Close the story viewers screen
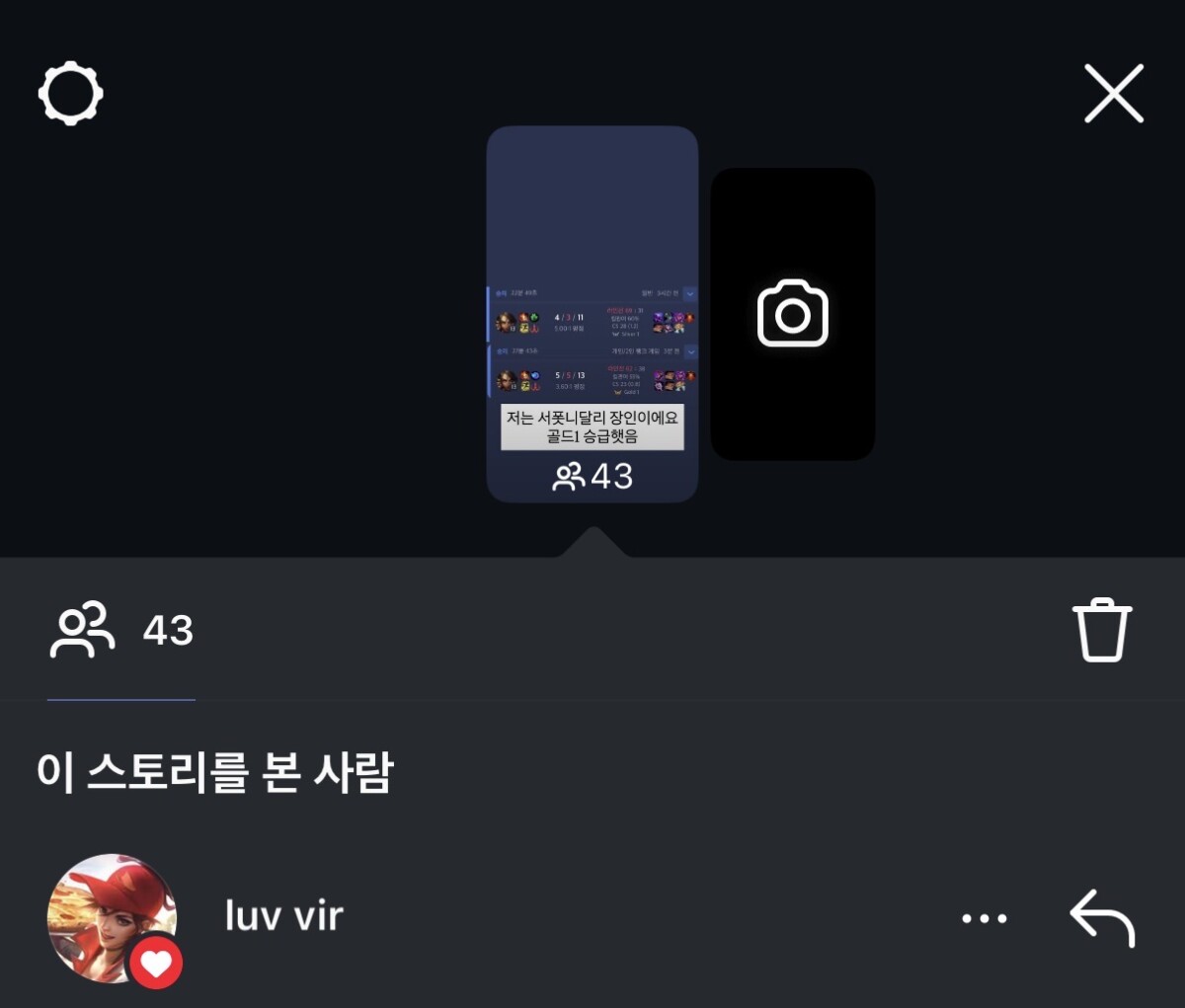Viewport: 1185px width, 1008px height. tap(1114, 94)
